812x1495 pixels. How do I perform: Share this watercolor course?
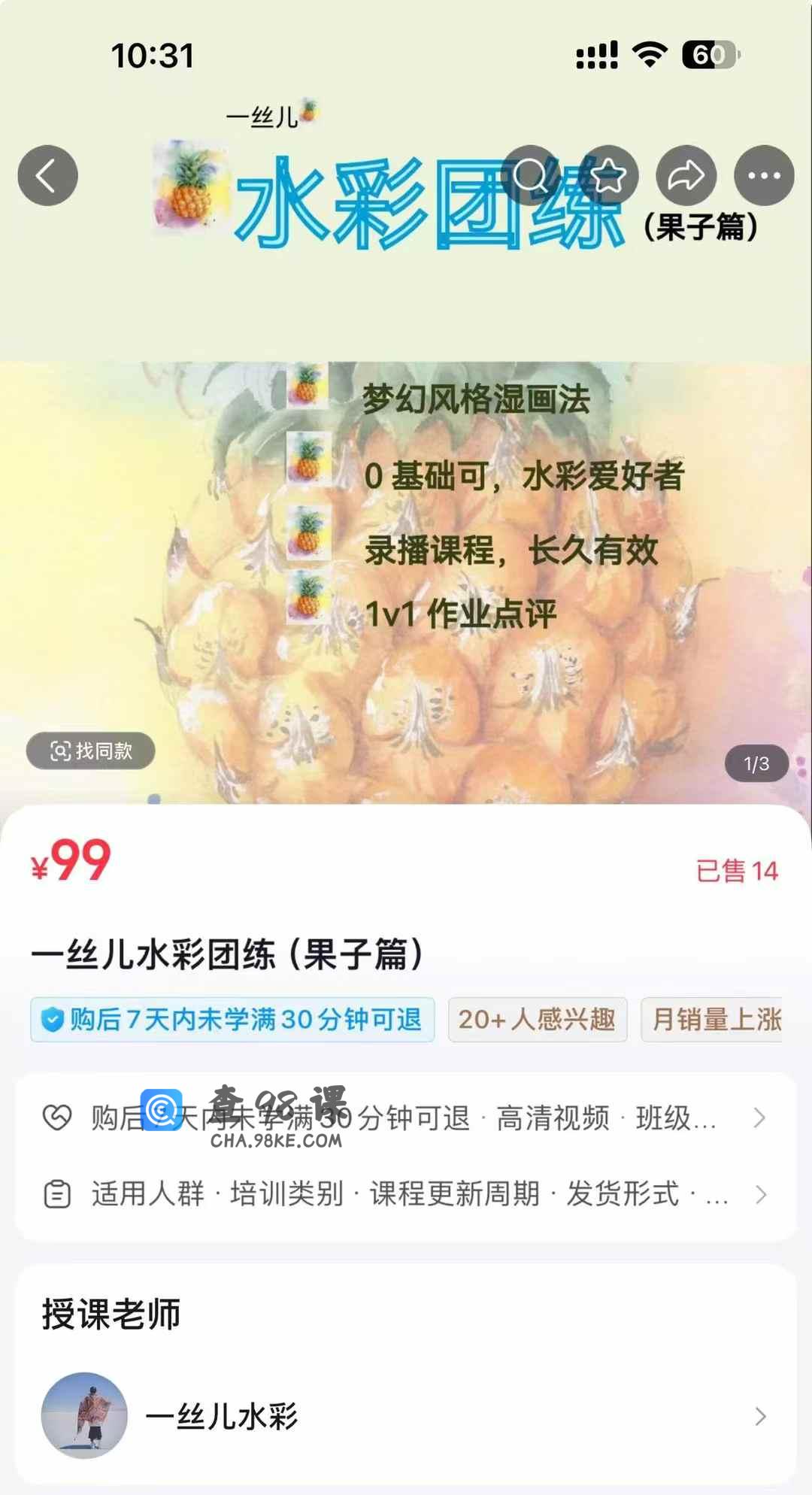point(686,176)
